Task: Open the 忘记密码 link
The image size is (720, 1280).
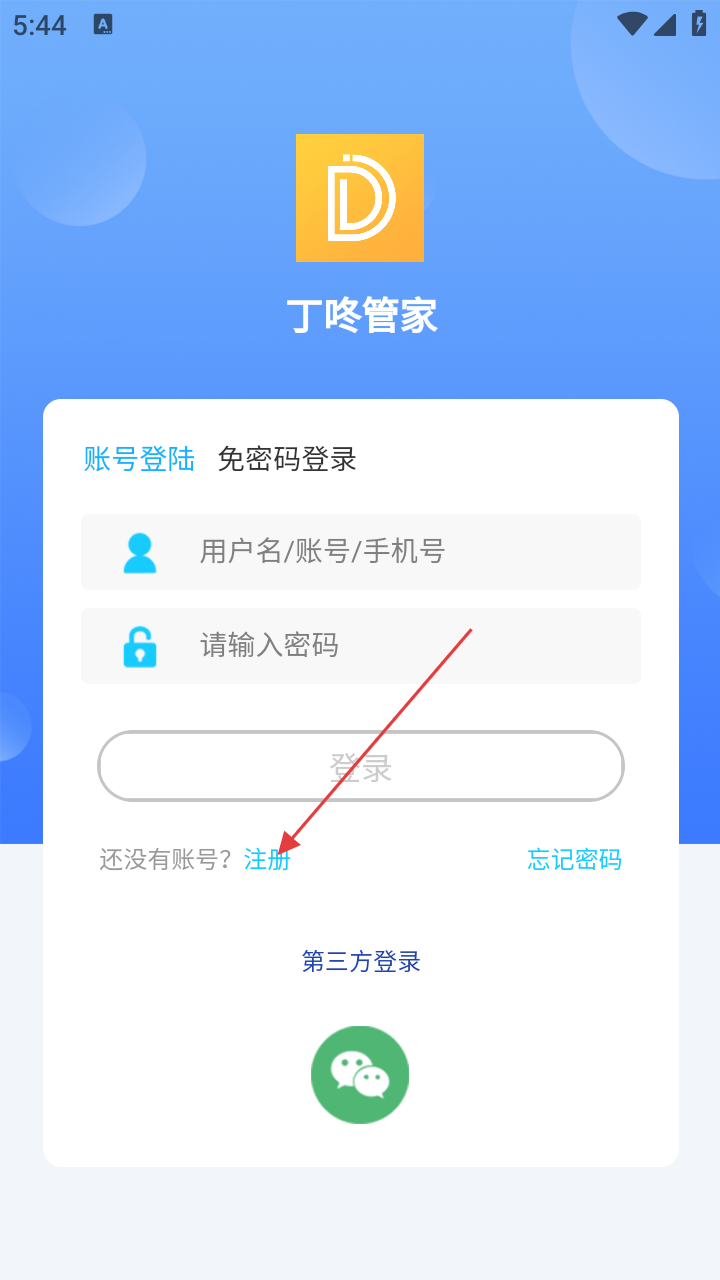Action: coord(574,859)
